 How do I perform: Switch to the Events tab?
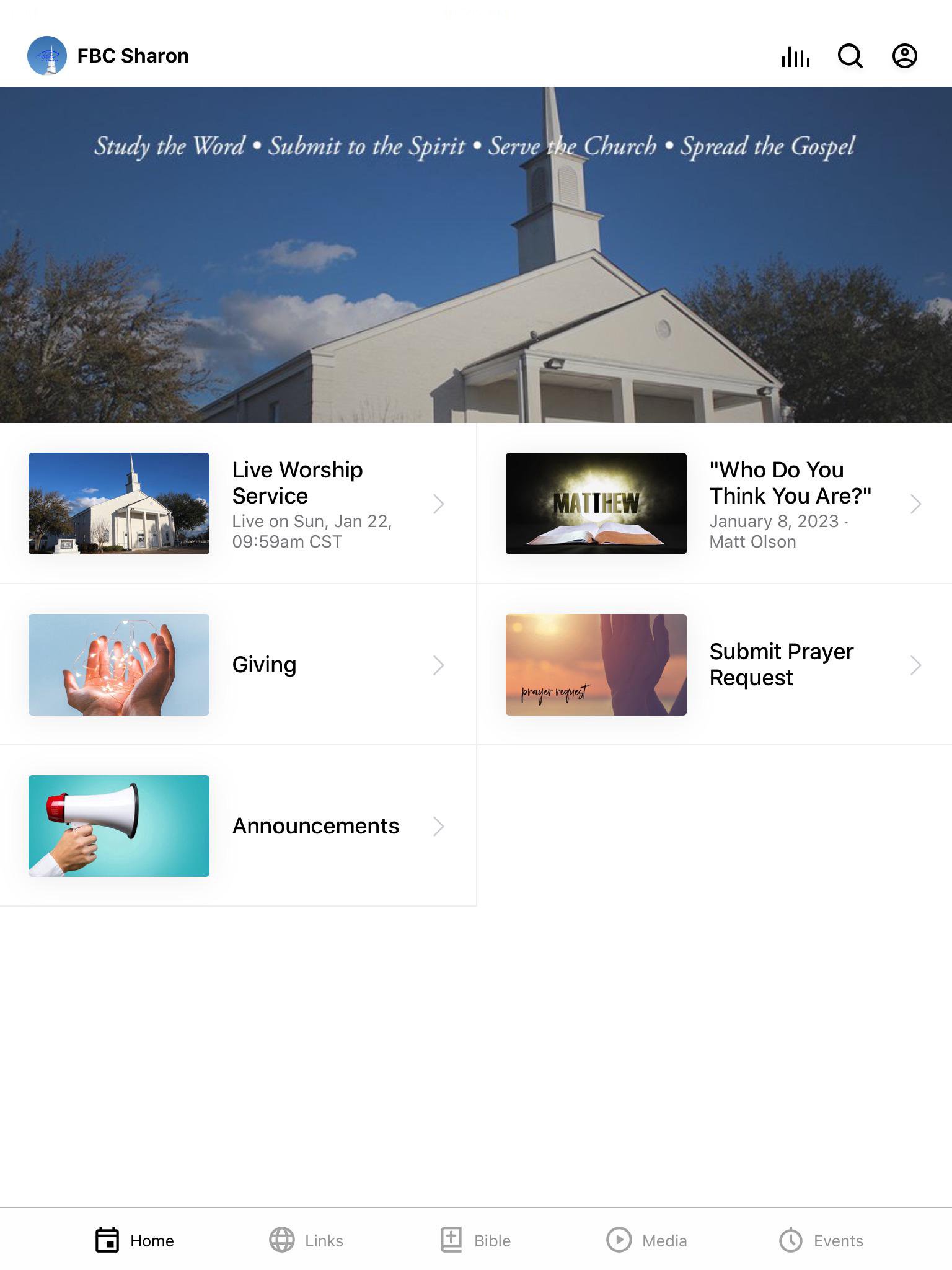[x=821, y=1240]
